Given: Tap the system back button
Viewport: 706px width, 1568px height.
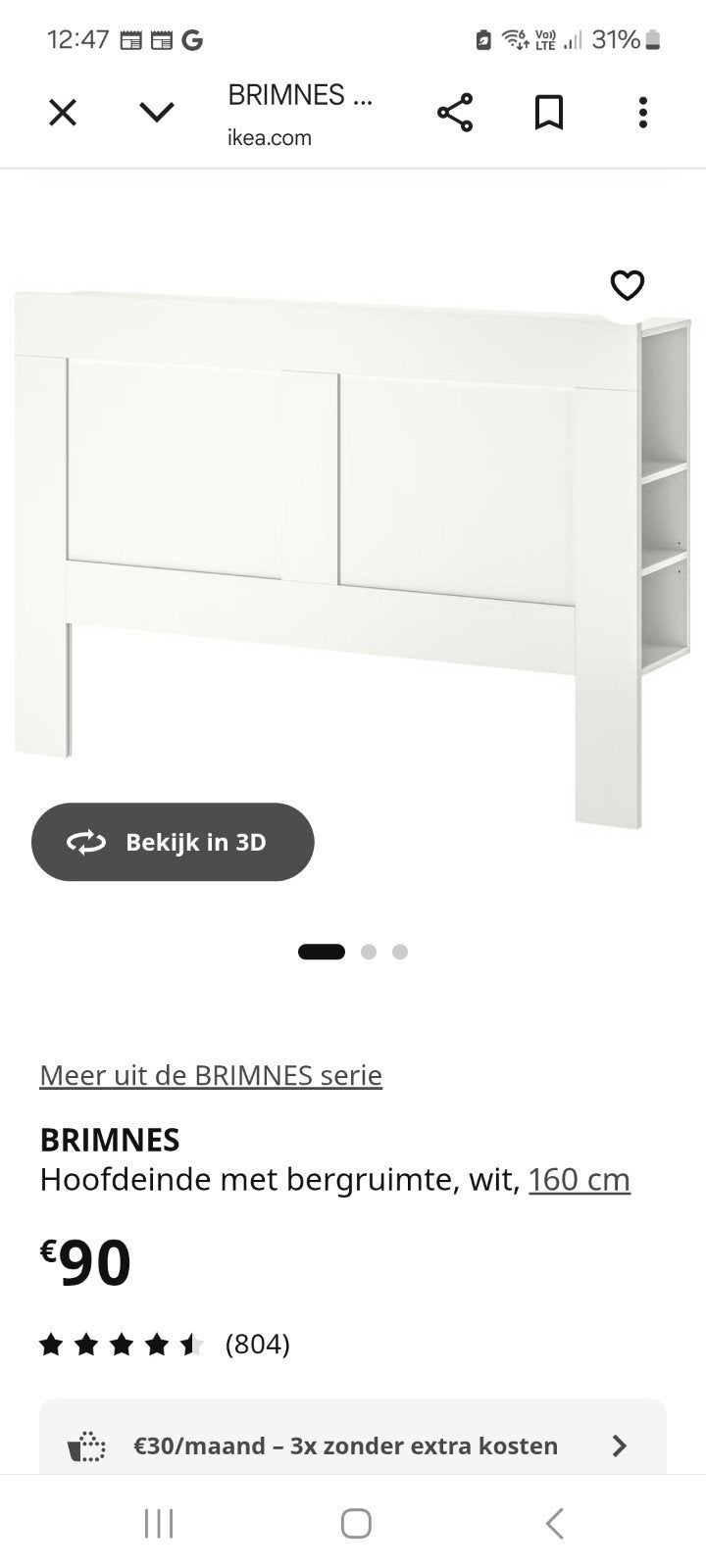Looking at the screenshot, I should point(554,1524).
